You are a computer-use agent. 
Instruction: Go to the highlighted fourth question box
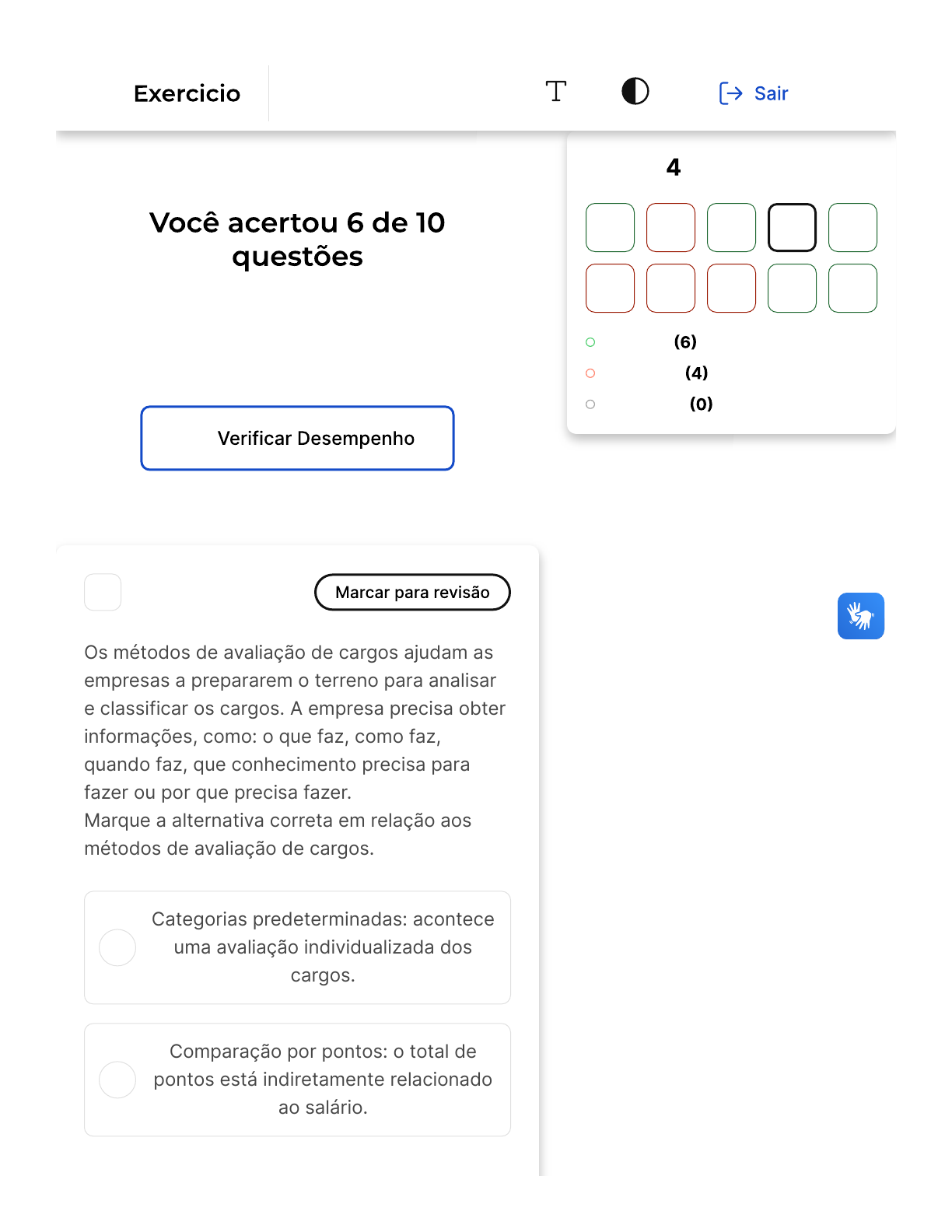(x=792, y=228)
